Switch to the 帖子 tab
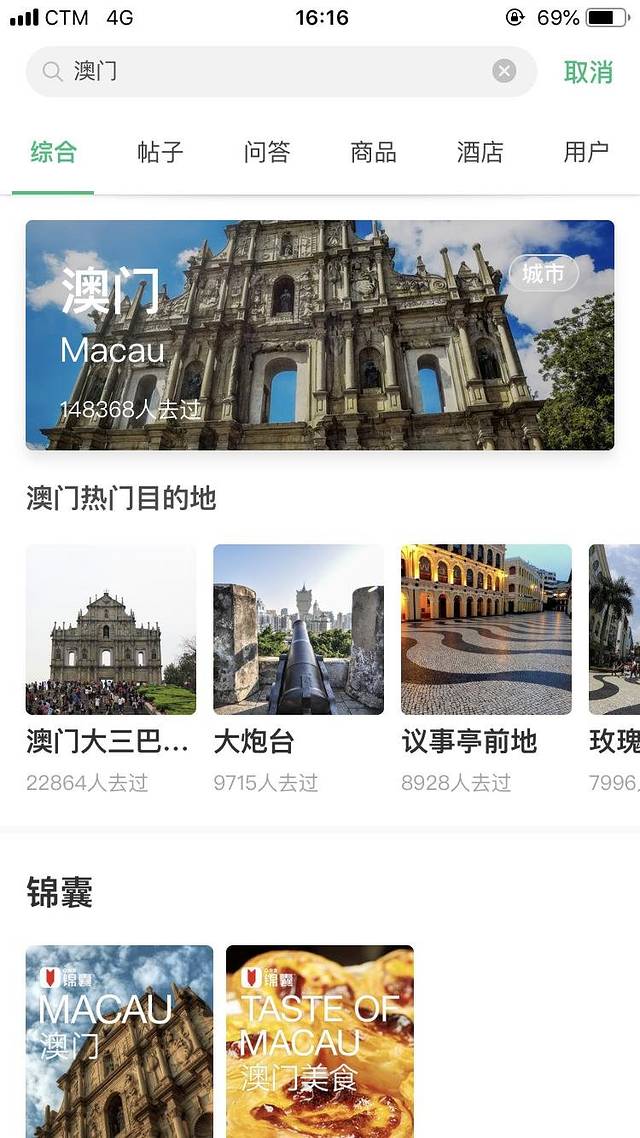Image resolution: width=640 pixels, height=1138 pixels. [x=160, y=152]
